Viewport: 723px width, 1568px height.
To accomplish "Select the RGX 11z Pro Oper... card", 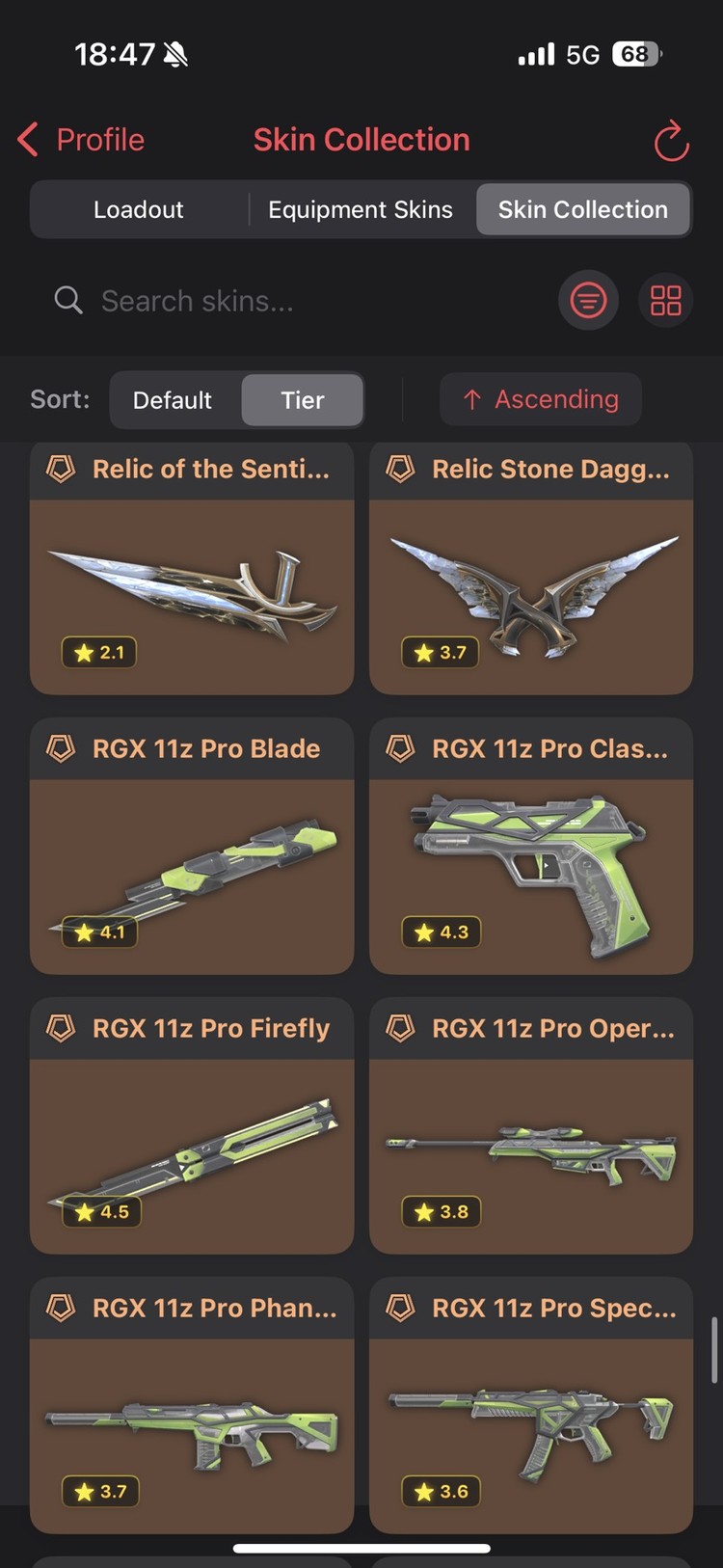I will (531, 1138).
